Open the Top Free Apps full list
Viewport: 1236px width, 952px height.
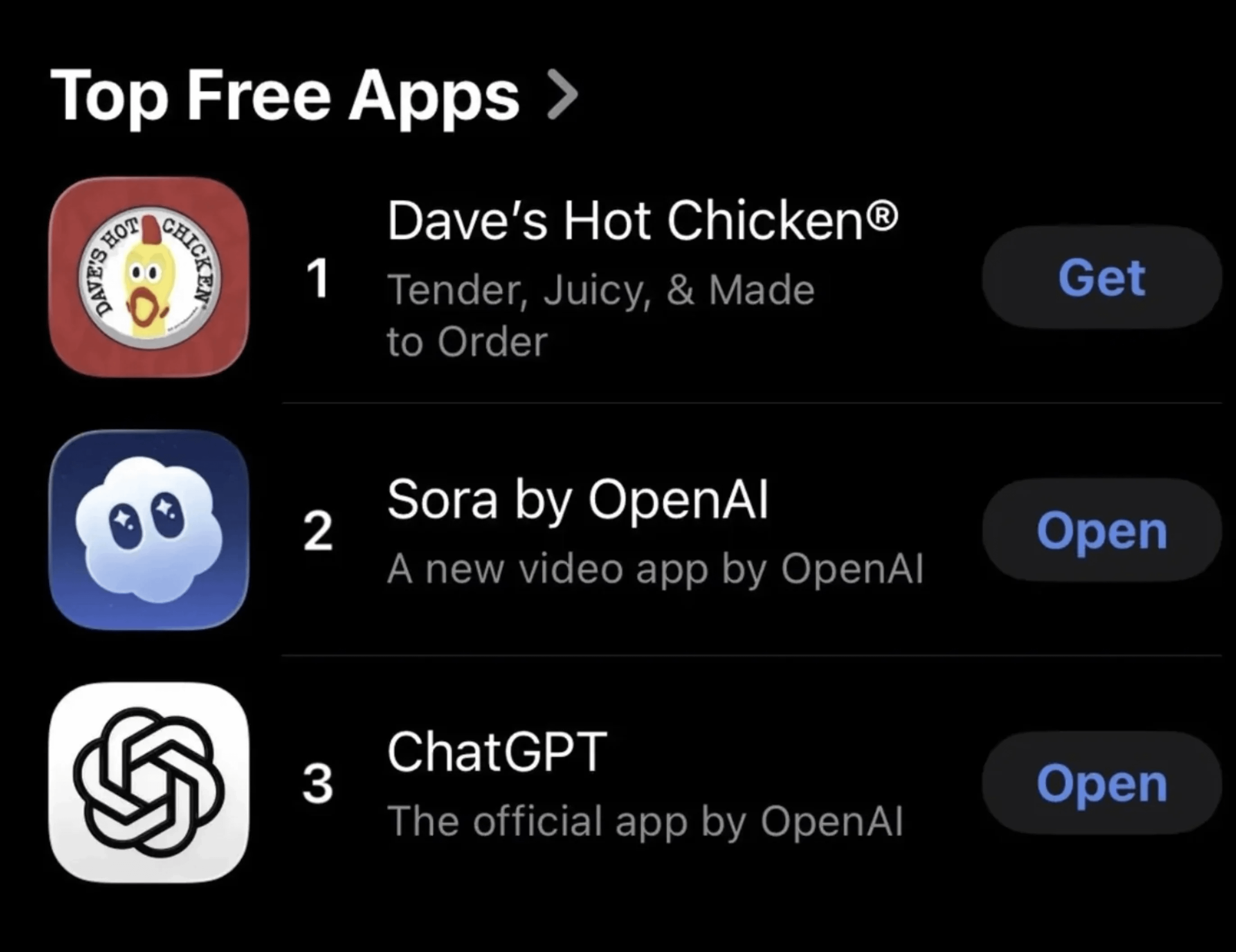(315, 95)
